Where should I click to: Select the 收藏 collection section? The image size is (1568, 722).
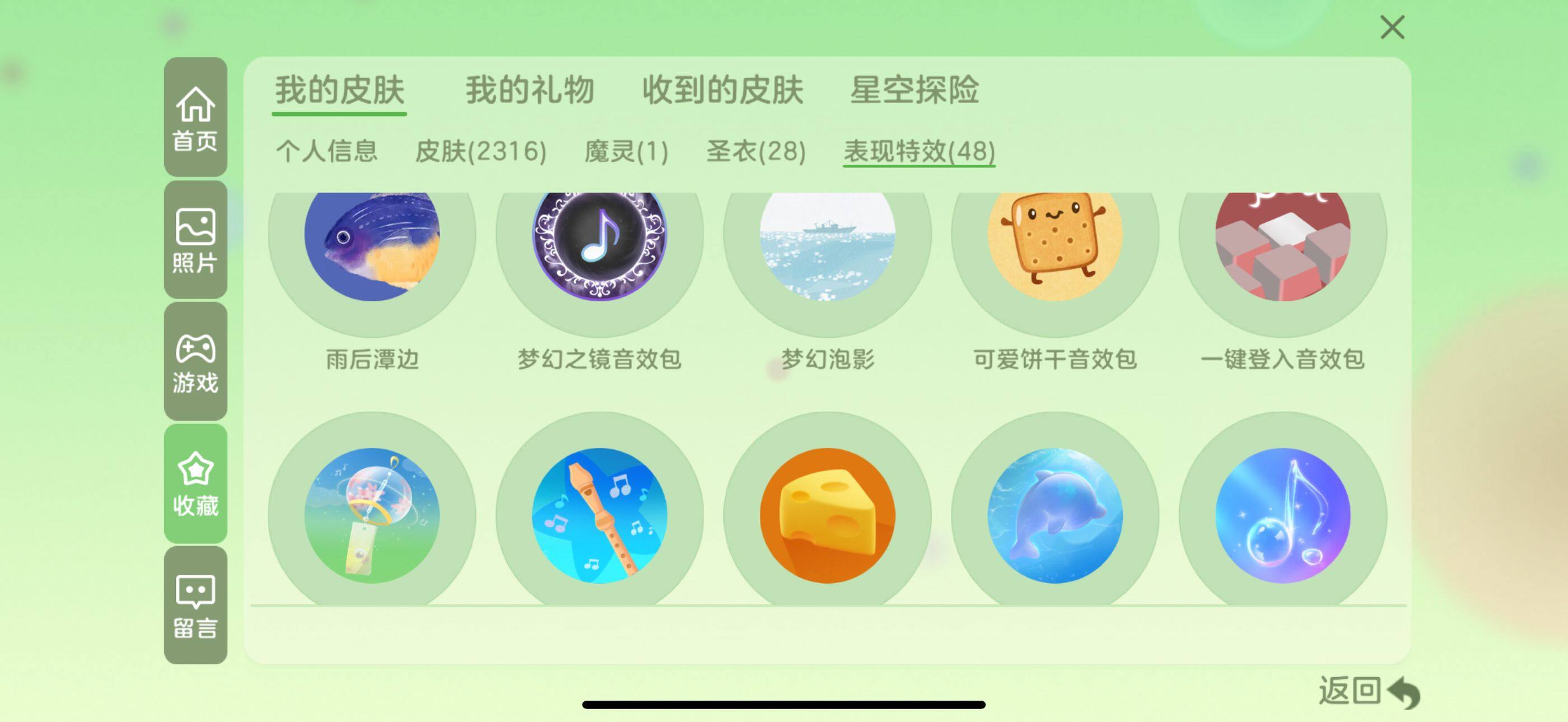[x=195, y=483]
